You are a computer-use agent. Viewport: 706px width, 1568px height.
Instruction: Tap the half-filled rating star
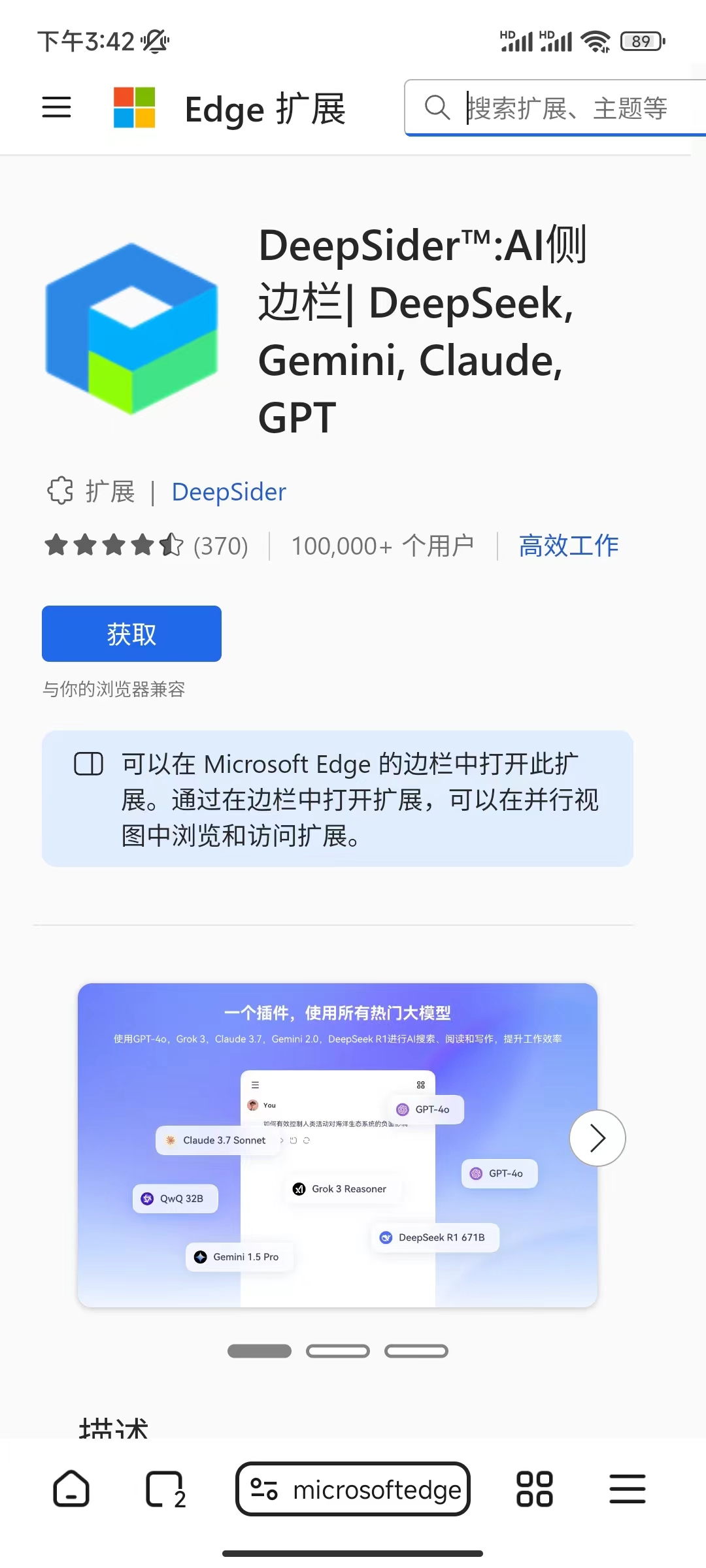[171, 546]
